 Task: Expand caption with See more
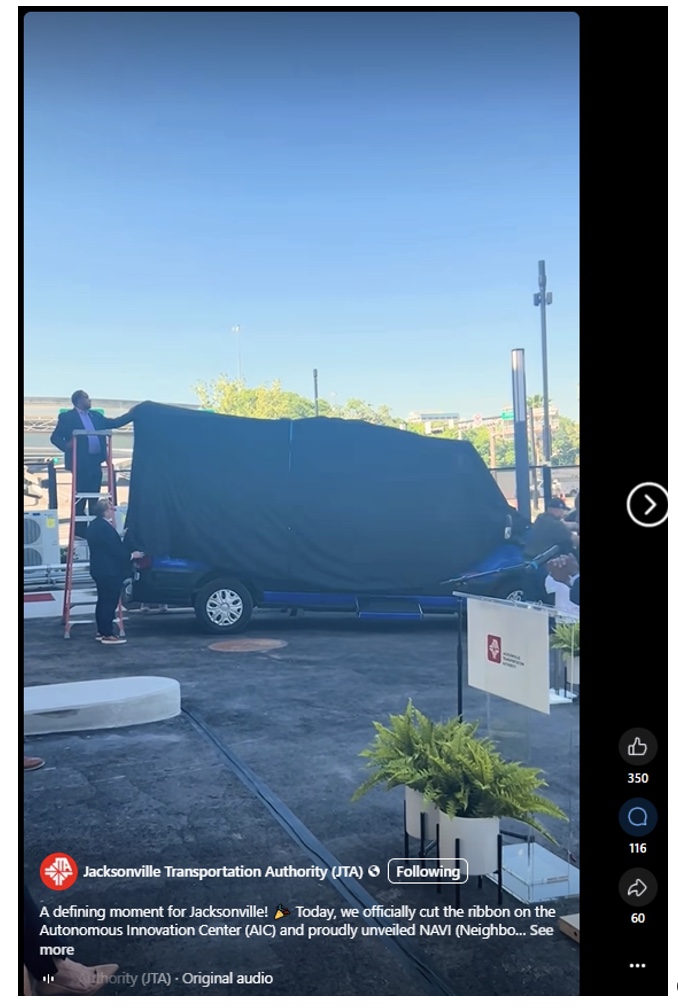(541, 930)
